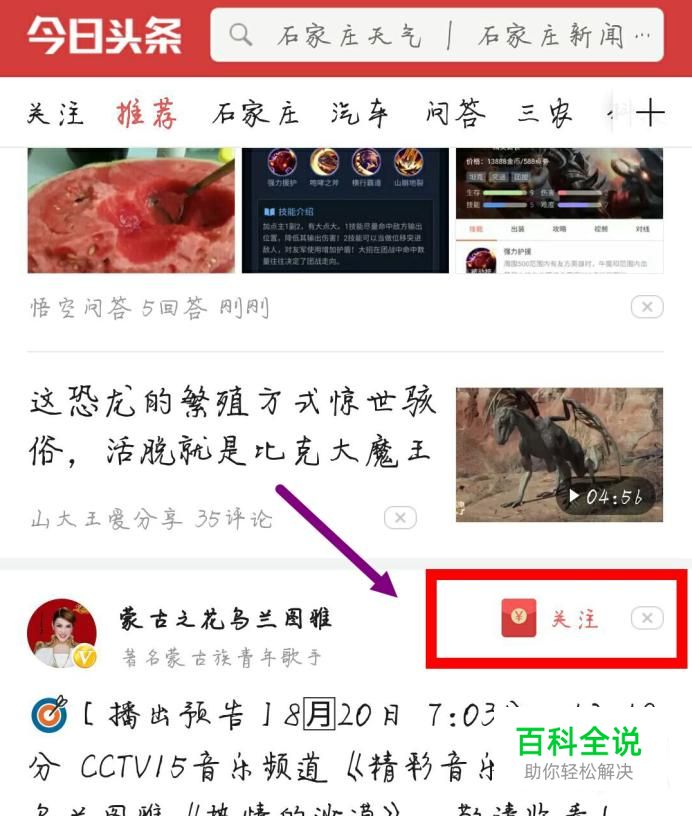Open the watermelon image in 悟空问答
Image resolution: width=692 pixels, height=816 pixels.
tap(131, 210)
